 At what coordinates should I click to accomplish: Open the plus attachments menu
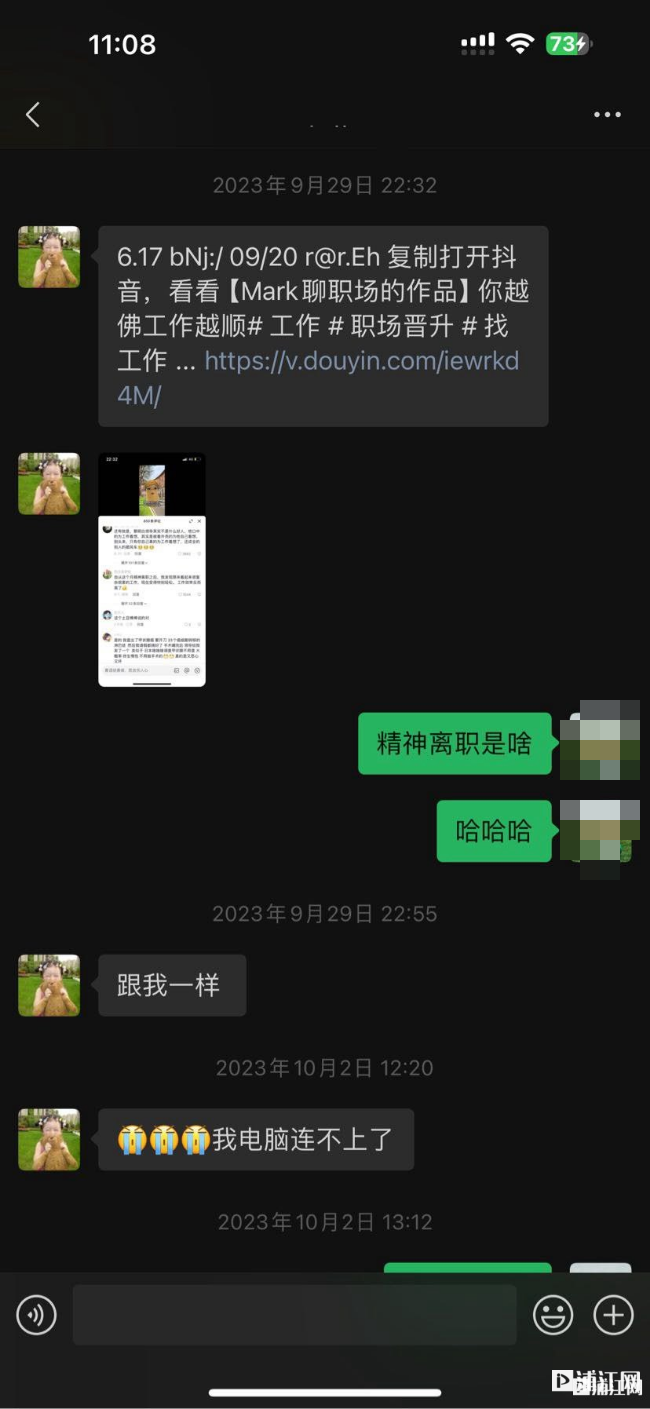click(613, 1315)
